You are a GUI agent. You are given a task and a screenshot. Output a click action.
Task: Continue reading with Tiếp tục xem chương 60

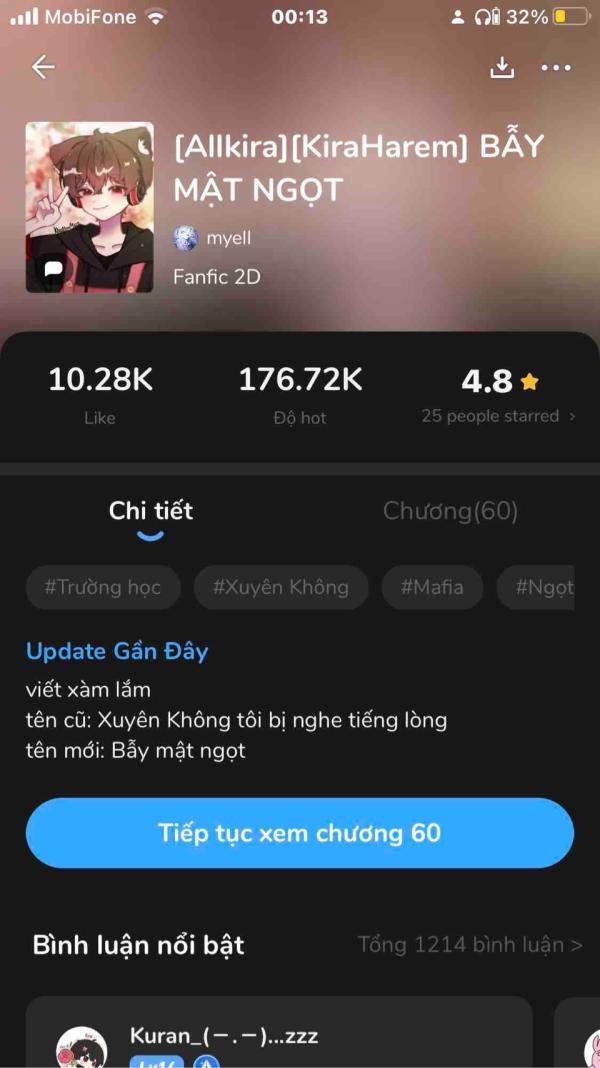click(300, 833)
